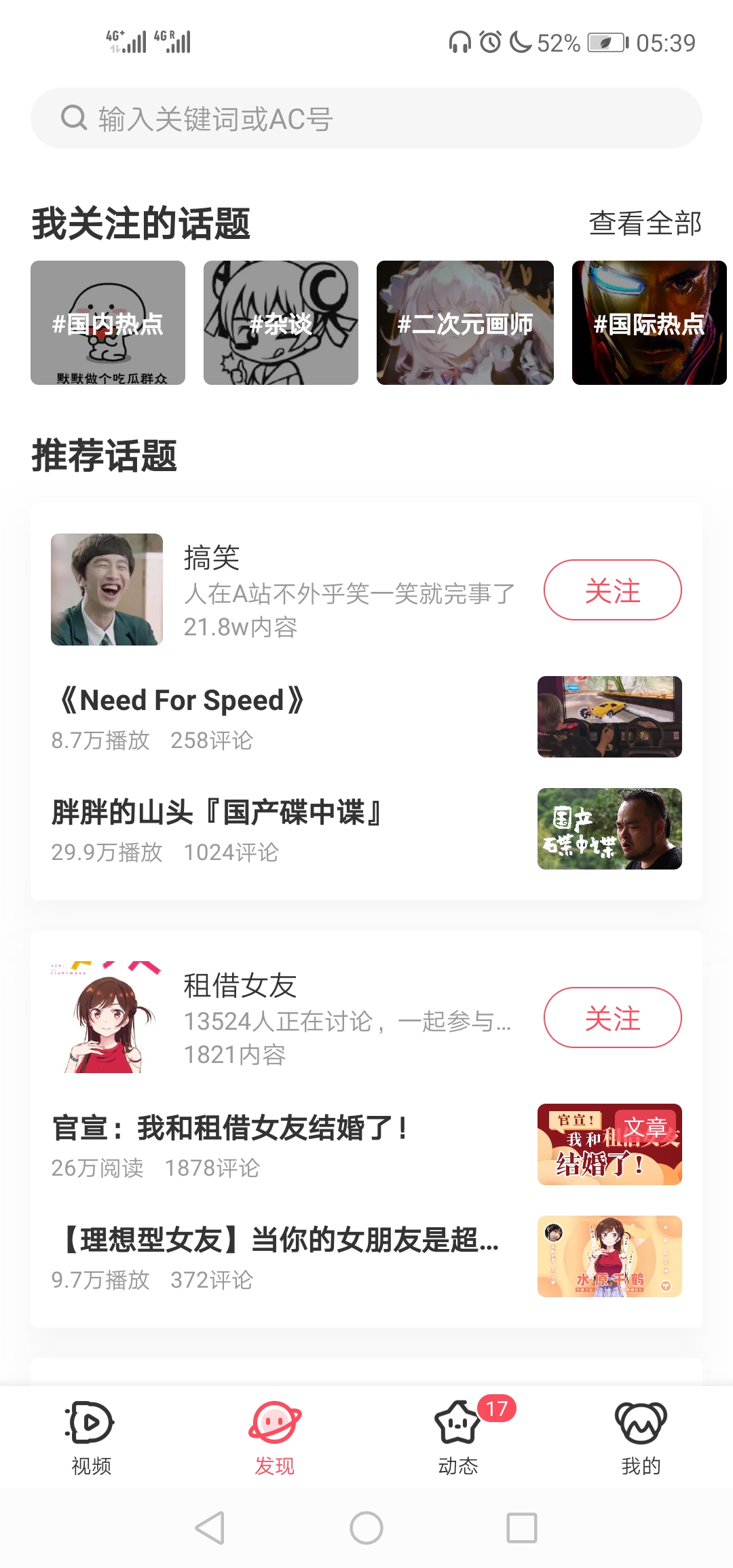Follow the 搞笑 topic
Image resolution: width=733 pixels, height=1568 pixels.
(x=612, y=590)
